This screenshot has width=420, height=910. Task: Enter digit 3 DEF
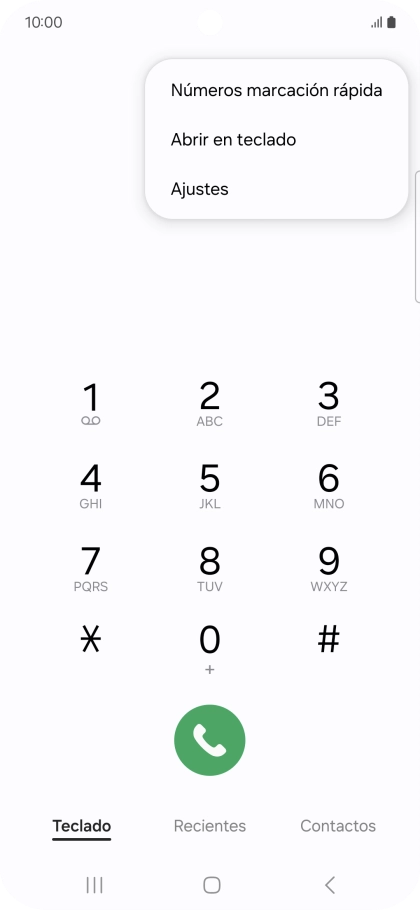pos(328,404)
